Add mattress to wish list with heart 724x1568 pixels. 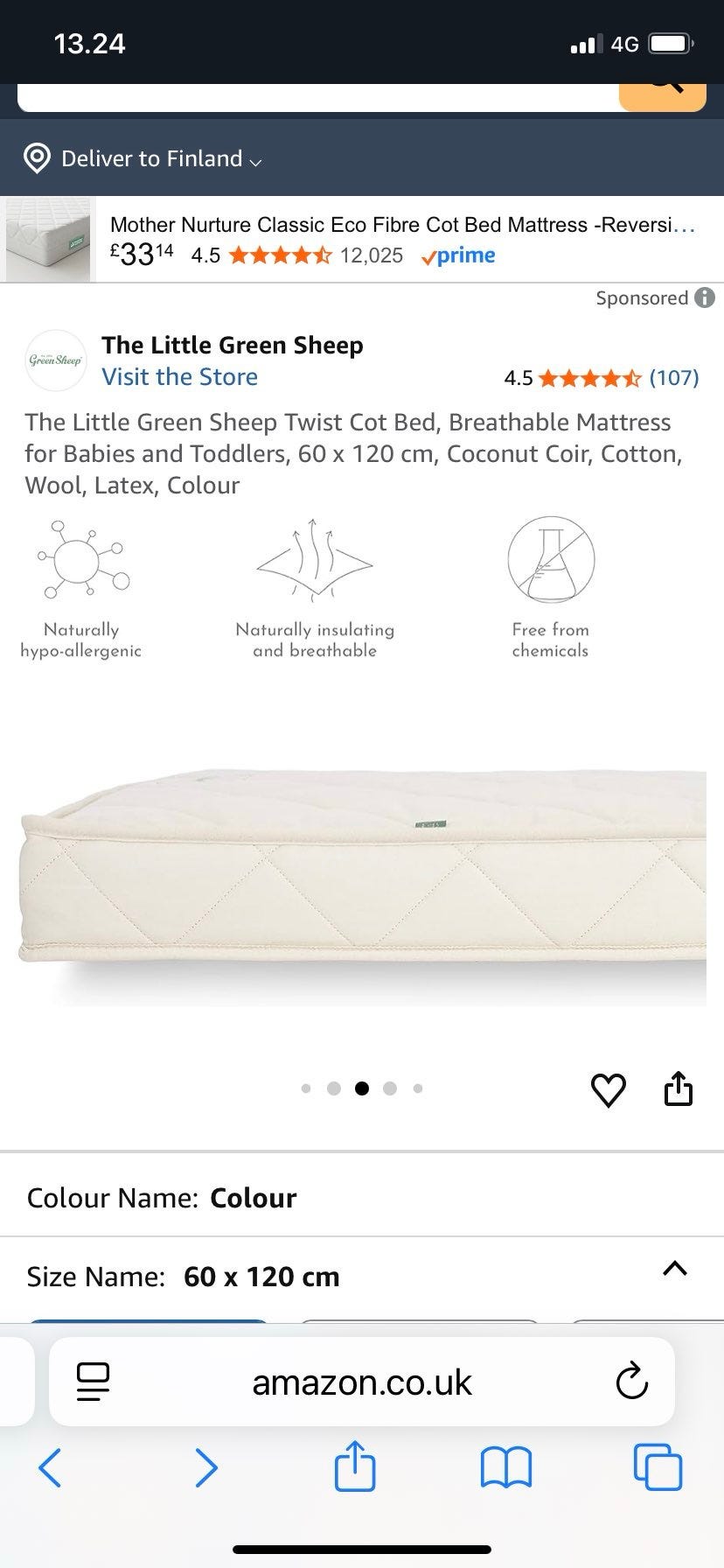point(609,1089)
